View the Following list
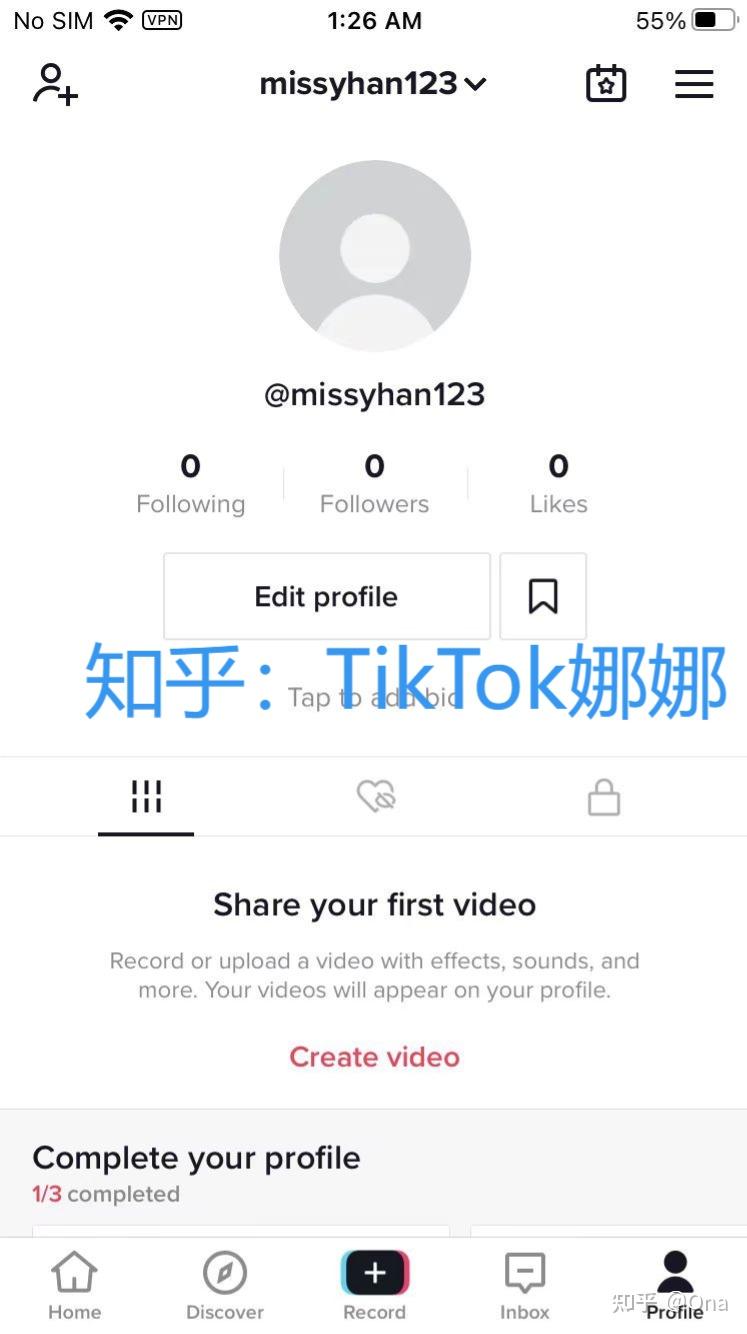The image size is (747, 1334). [x=190, y=484]
